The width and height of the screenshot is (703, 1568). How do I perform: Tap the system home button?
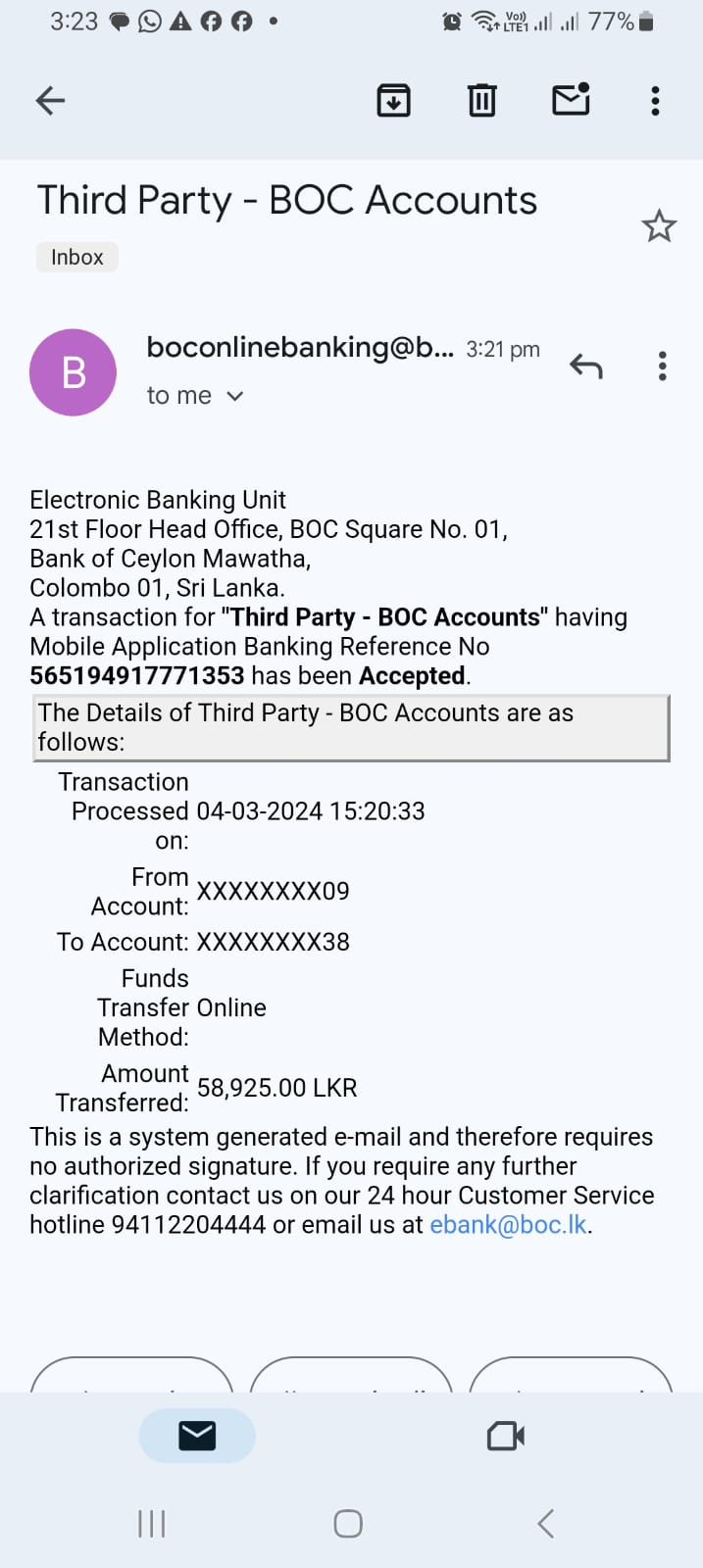point(348,1523)
